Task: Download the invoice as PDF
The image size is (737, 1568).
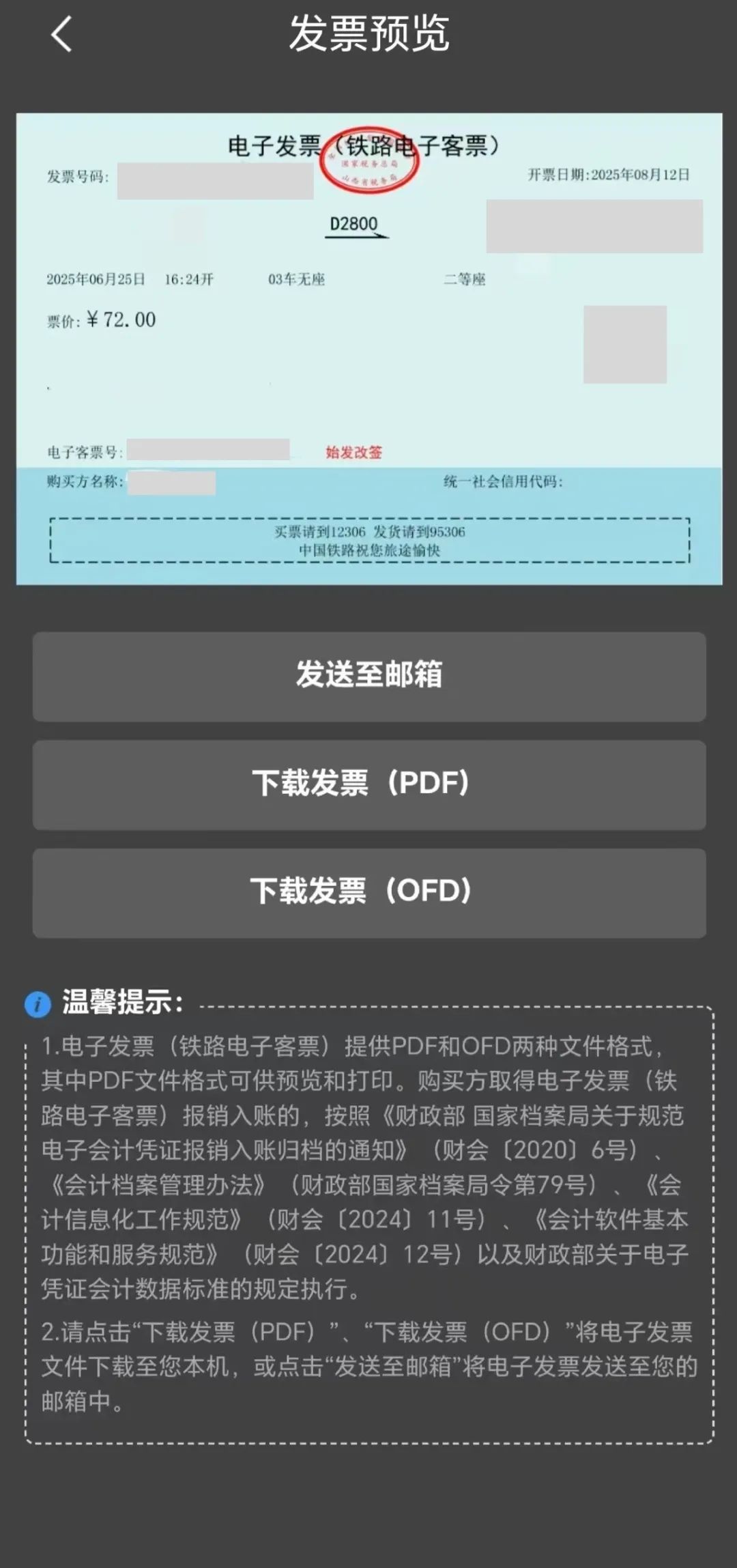Action: pyautogui.click(x=369, y=784)
